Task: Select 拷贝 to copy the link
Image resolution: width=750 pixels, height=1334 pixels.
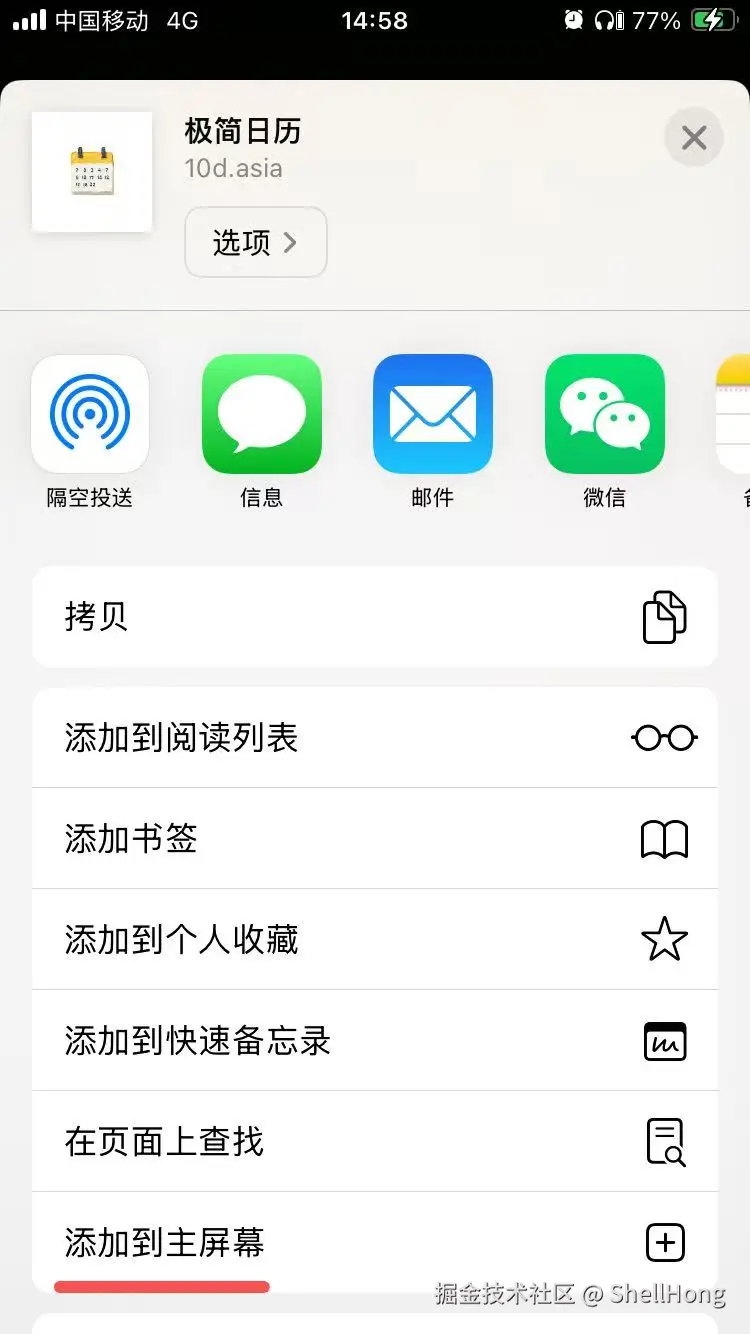Action: pyautogui.click(x=96, y=617)
